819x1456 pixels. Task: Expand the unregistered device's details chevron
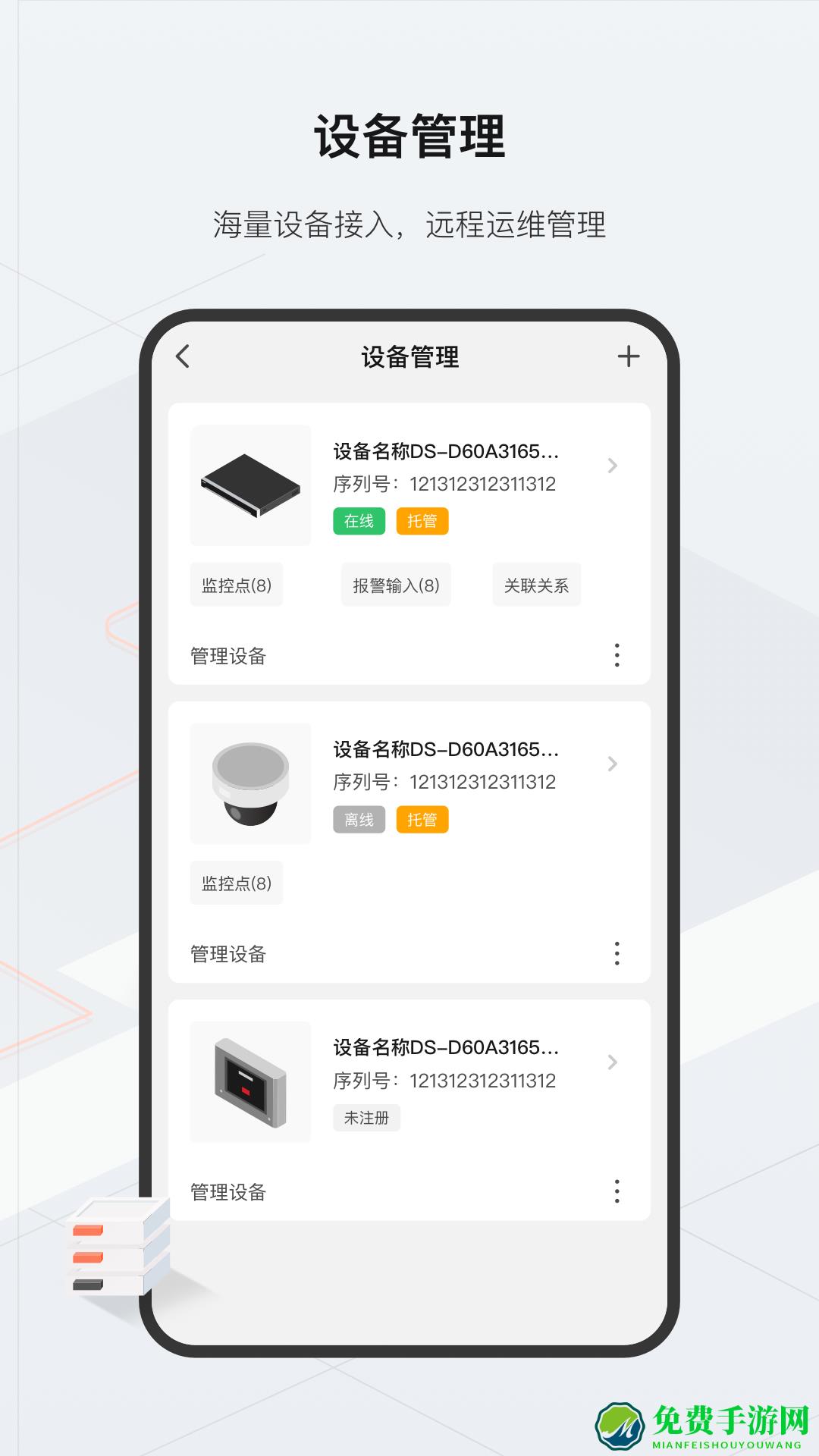pos(611,1063)
